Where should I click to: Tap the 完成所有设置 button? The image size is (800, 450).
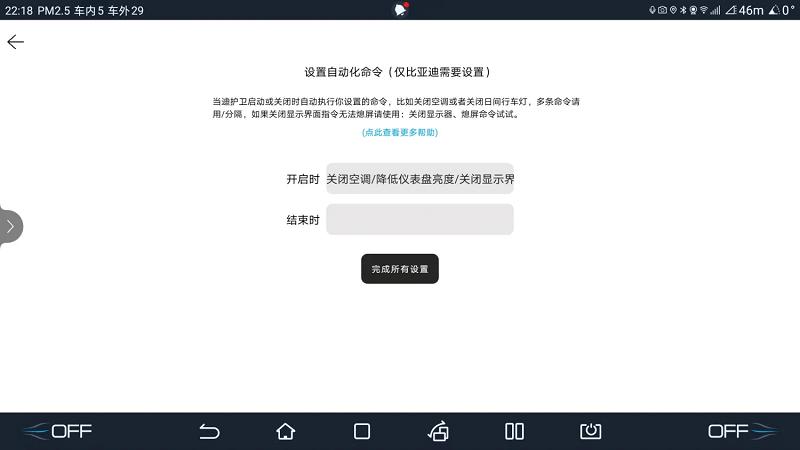point(400,269)
